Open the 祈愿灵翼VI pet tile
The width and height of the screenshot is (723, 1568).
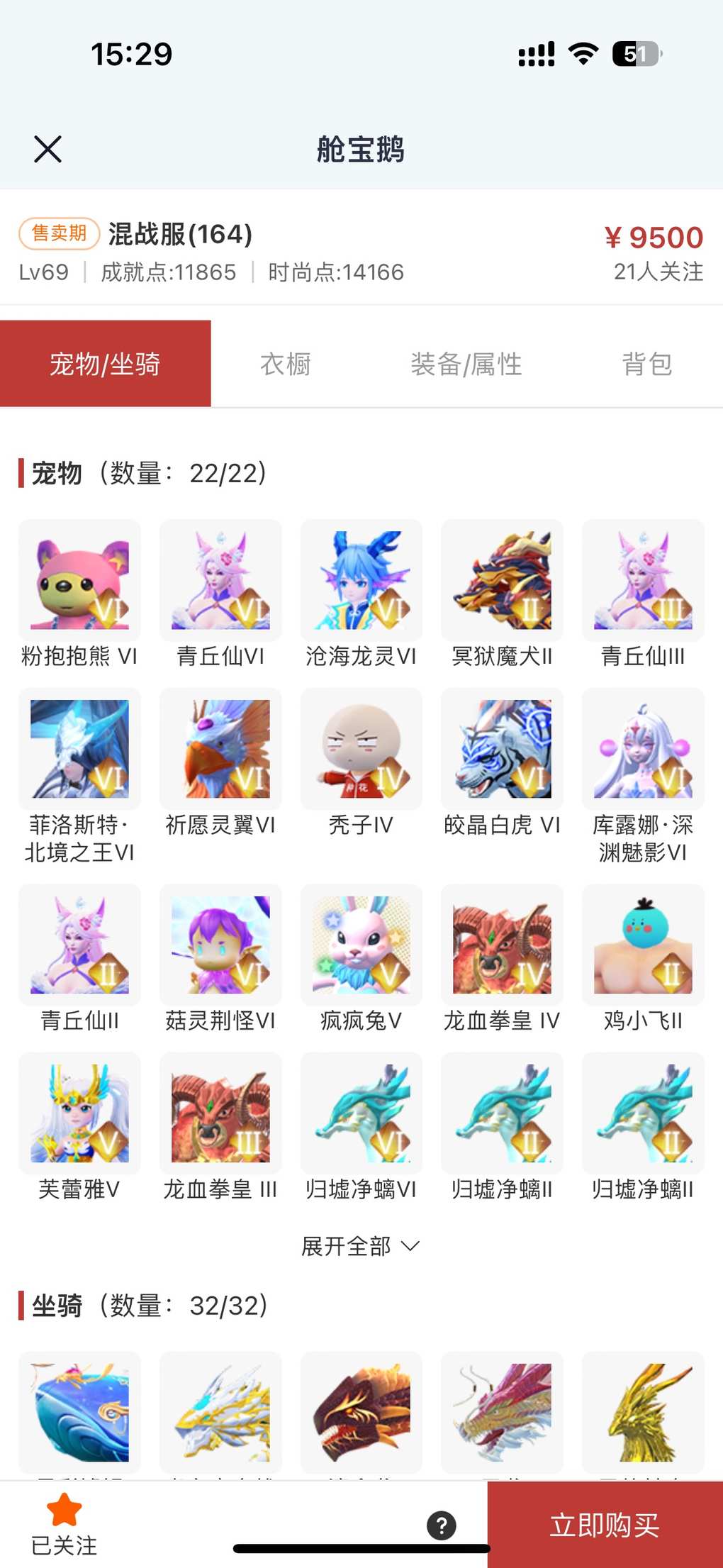pyautogui.click(x=220, y=749)
